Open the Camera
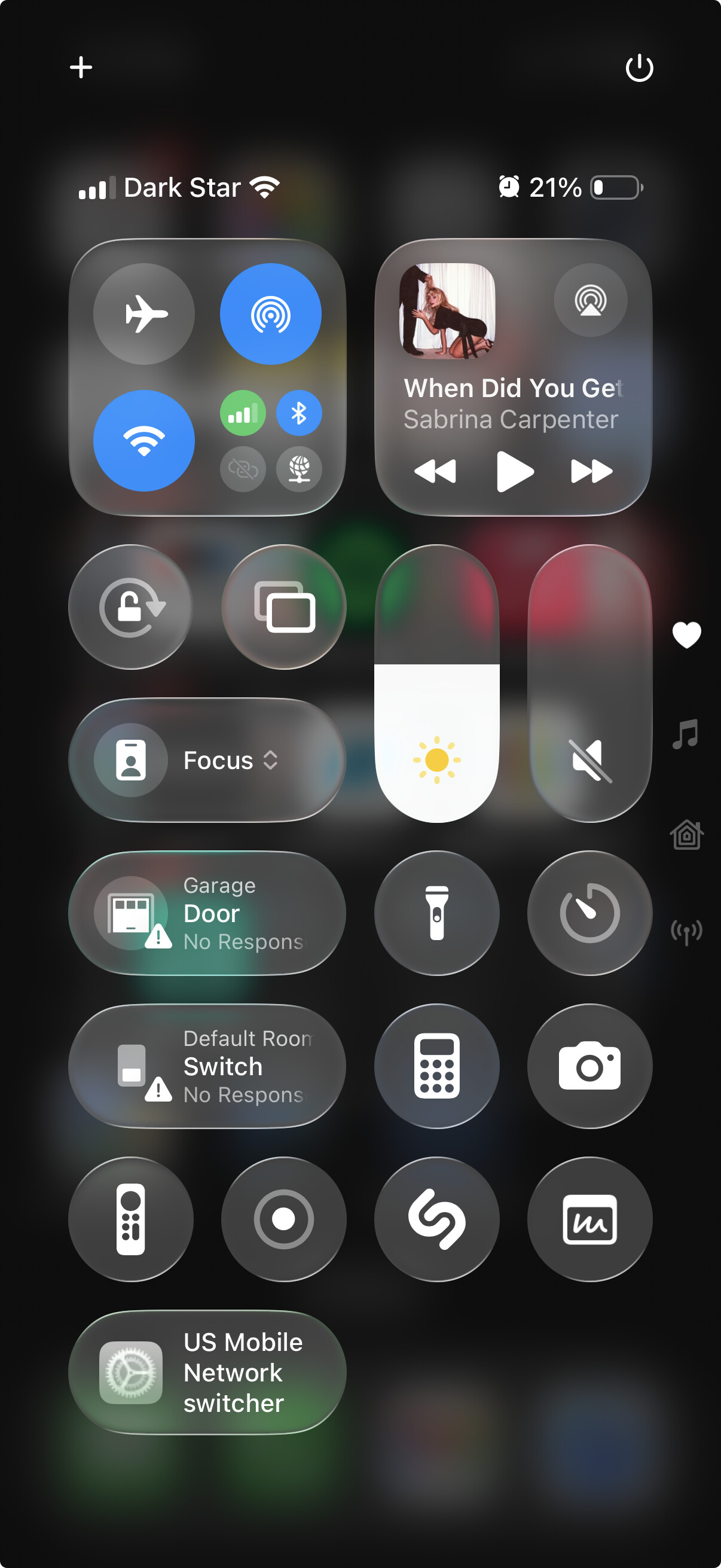Screen dimensions: 721x1568 (589, 1066)
